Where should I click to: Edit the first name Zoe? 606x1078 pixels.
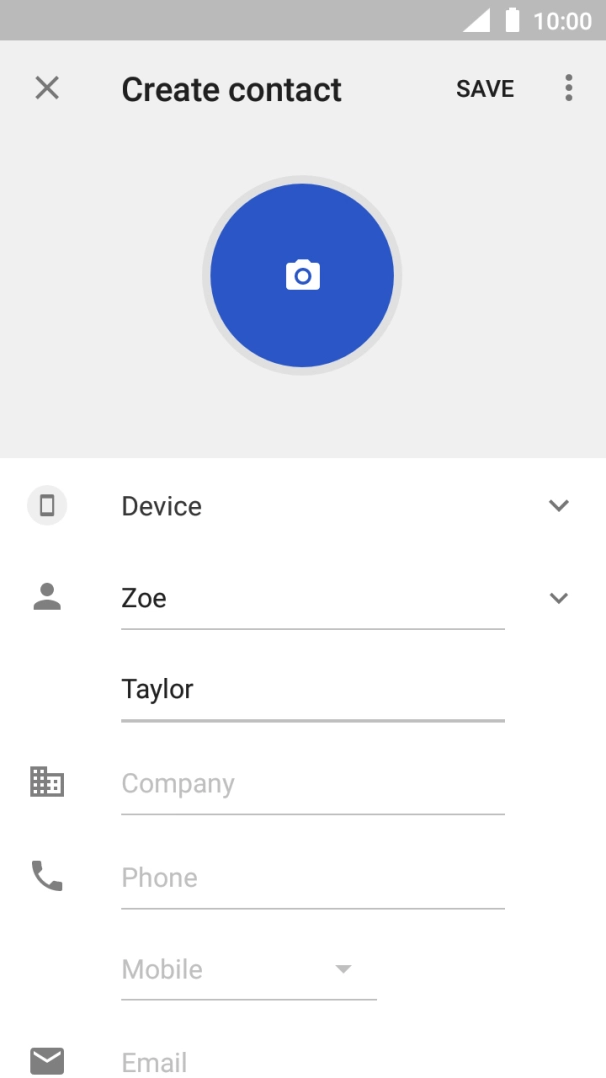point(312,598)
